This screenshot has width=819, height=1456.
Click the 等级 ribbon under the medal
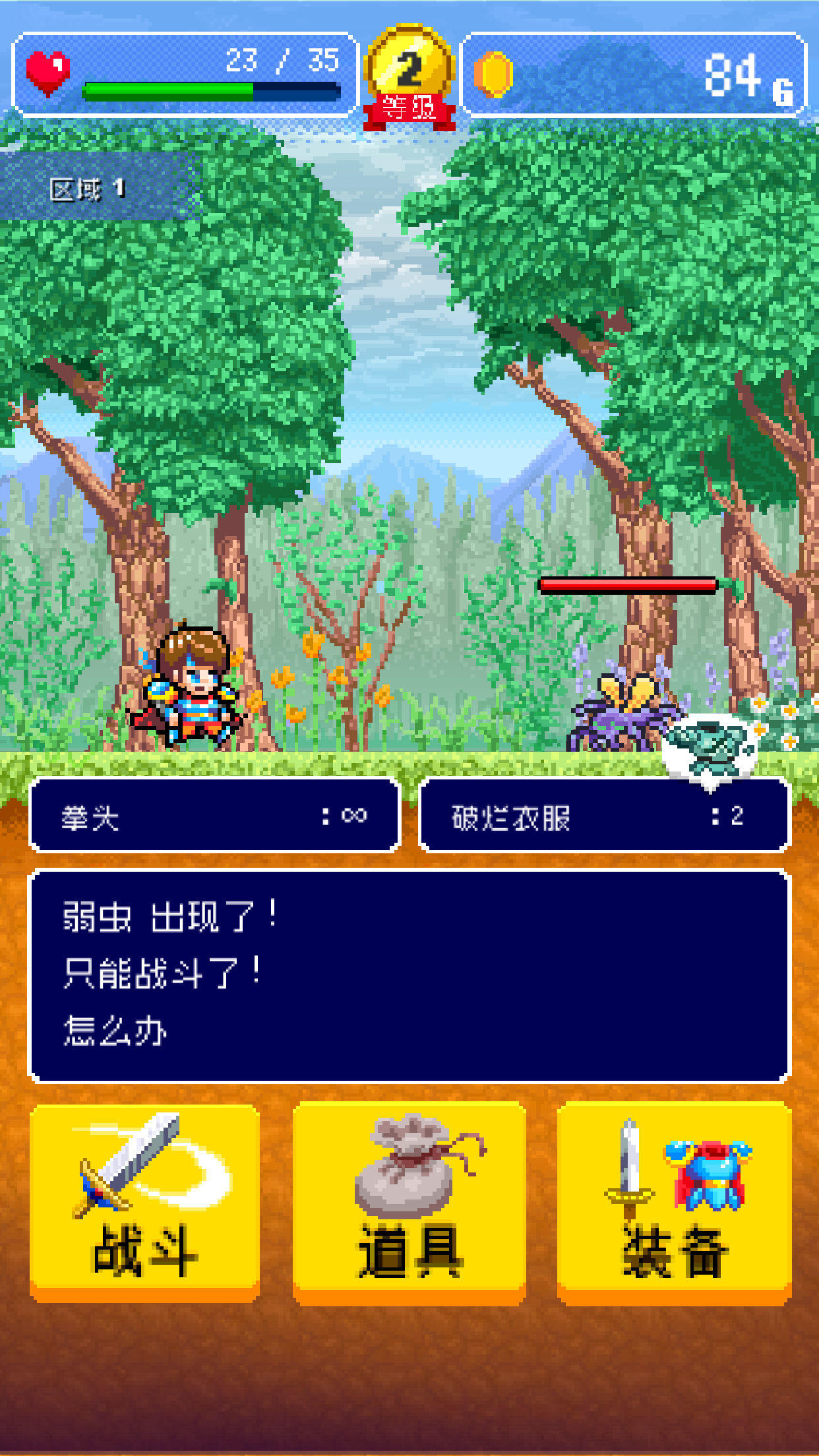(x=409, y=109)
